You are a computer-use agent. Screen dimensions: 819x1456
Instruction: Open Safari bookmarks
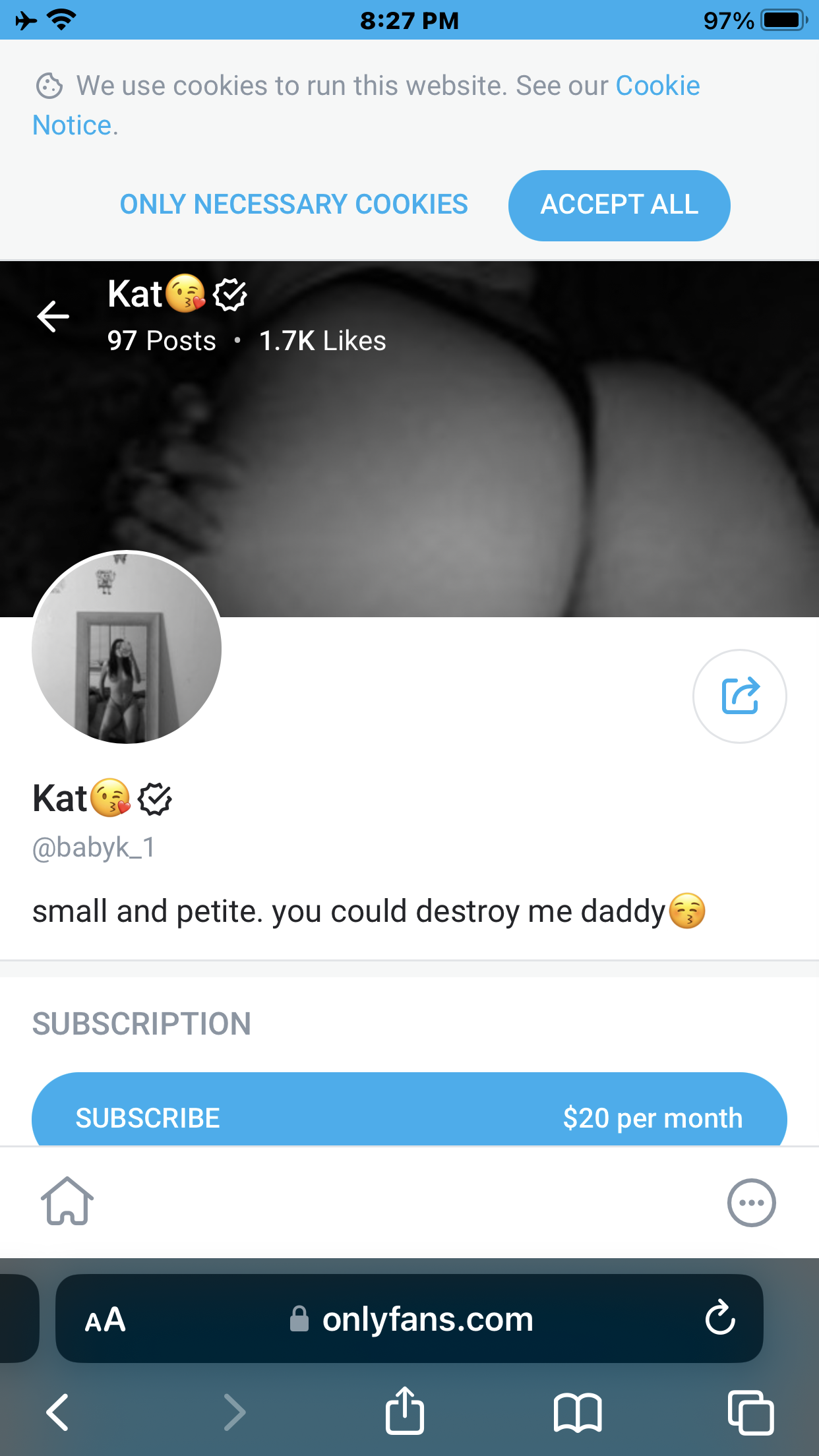[x=578, y=1412]
